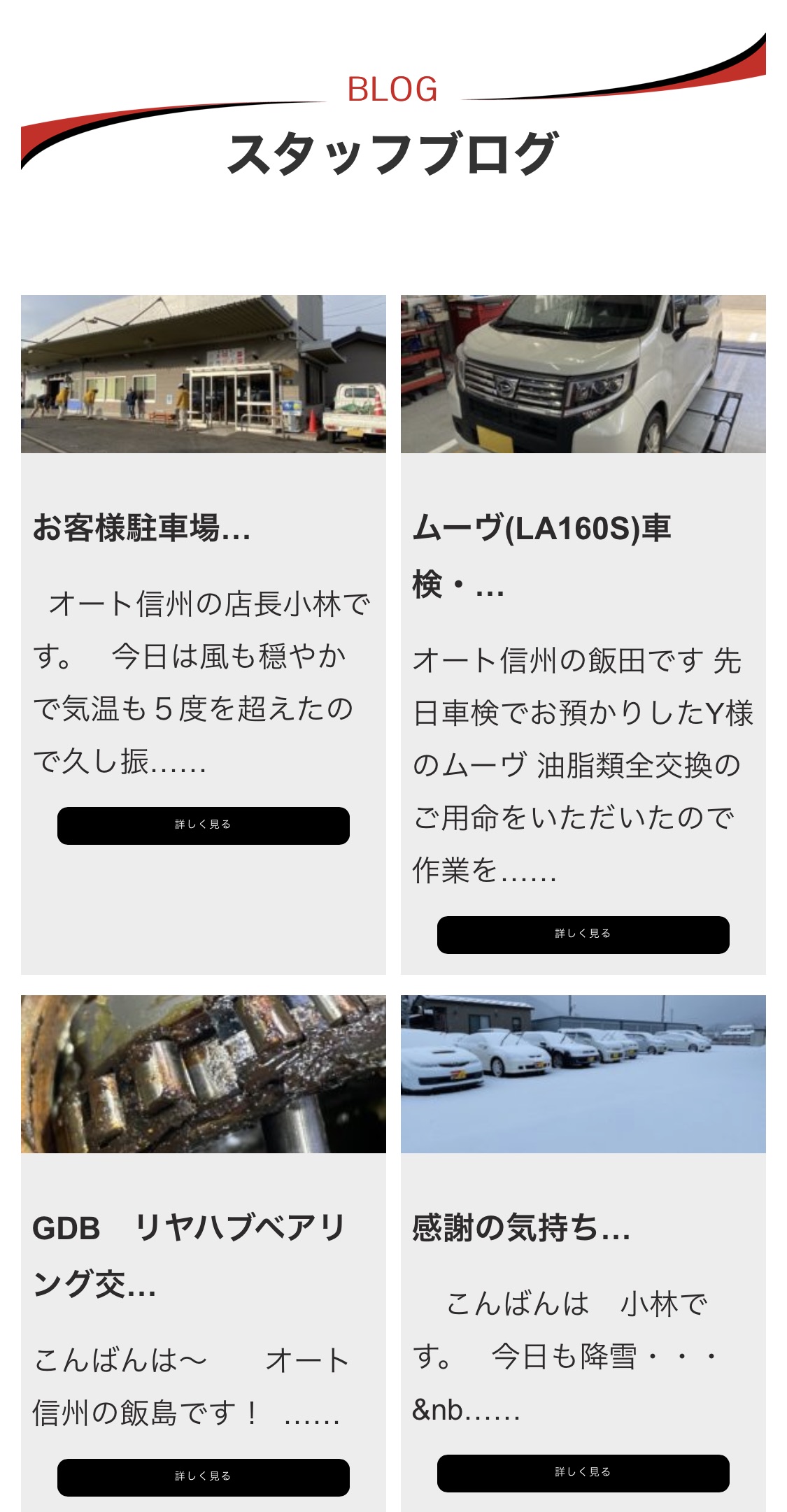This screenshot has height=1512, width=787.
Task: Open the bearing photo of GDB post
Action: [x=203, y=1074]
